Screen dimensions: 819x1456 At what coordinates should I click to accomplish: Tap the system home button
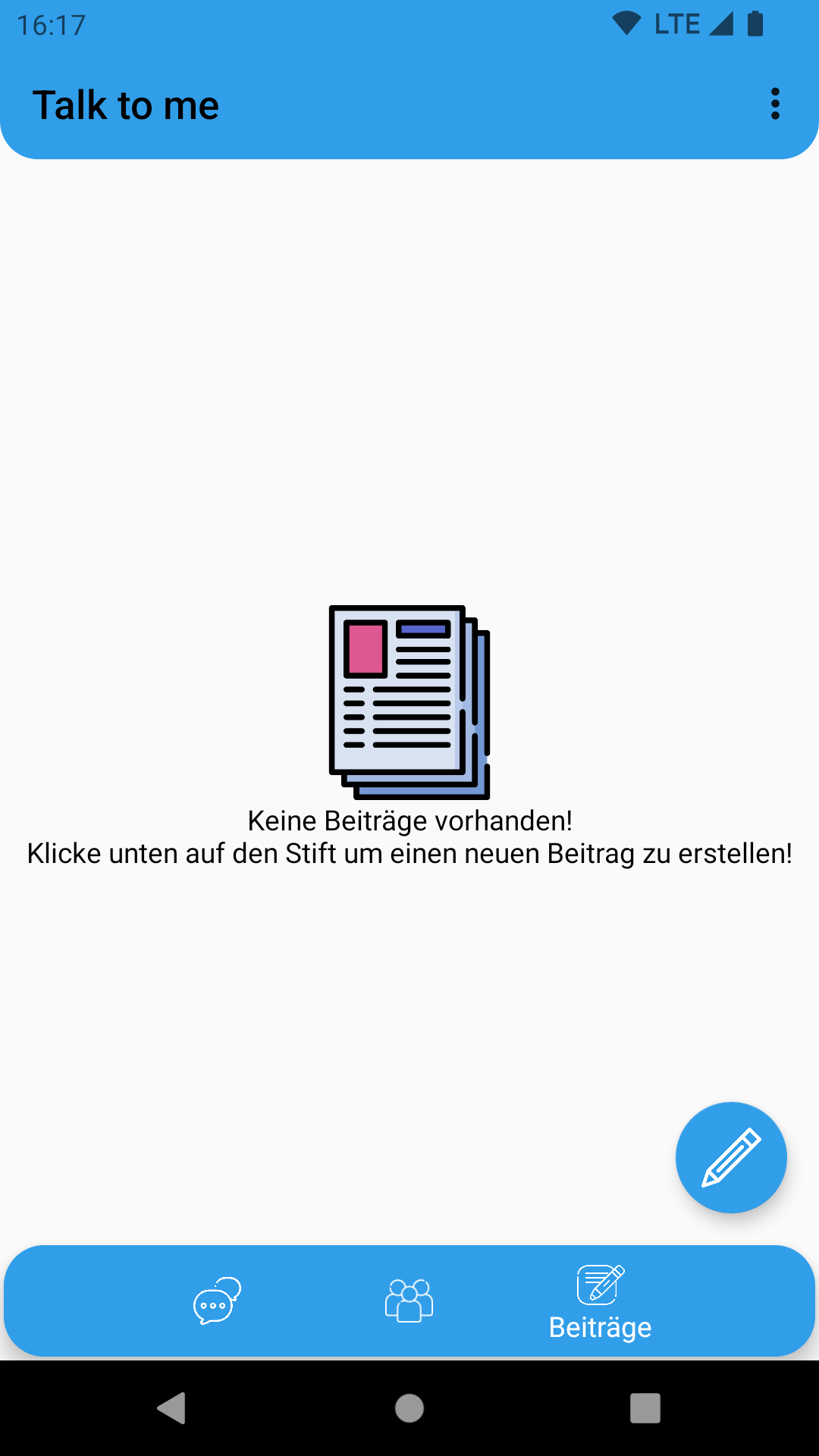point(409,1408)
